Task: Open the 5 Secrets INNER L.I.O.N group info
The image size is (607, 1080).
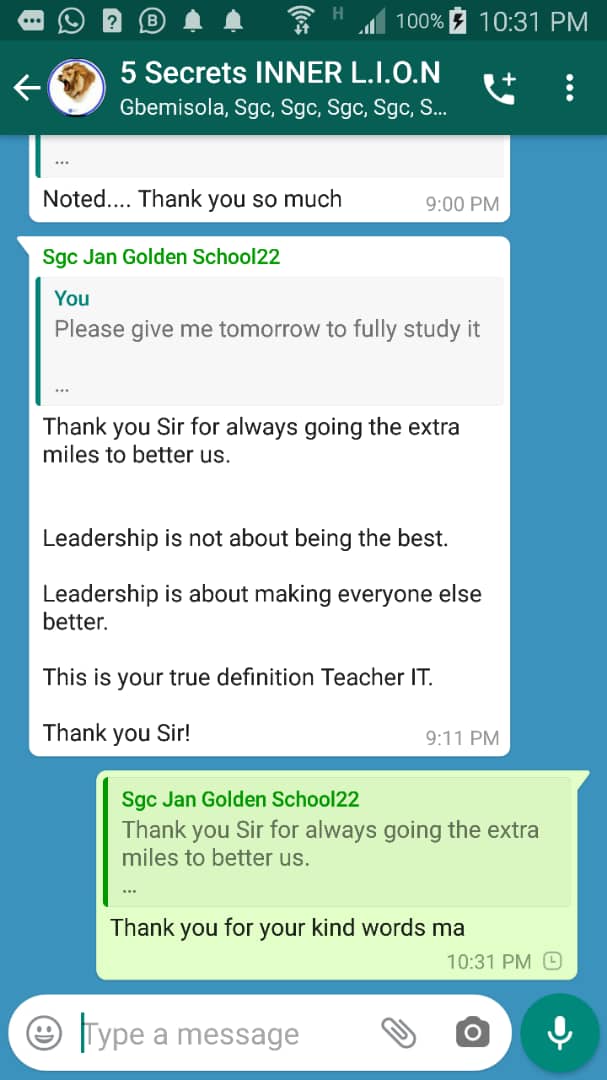Action: pyautogui.click(x=280, y=88)
